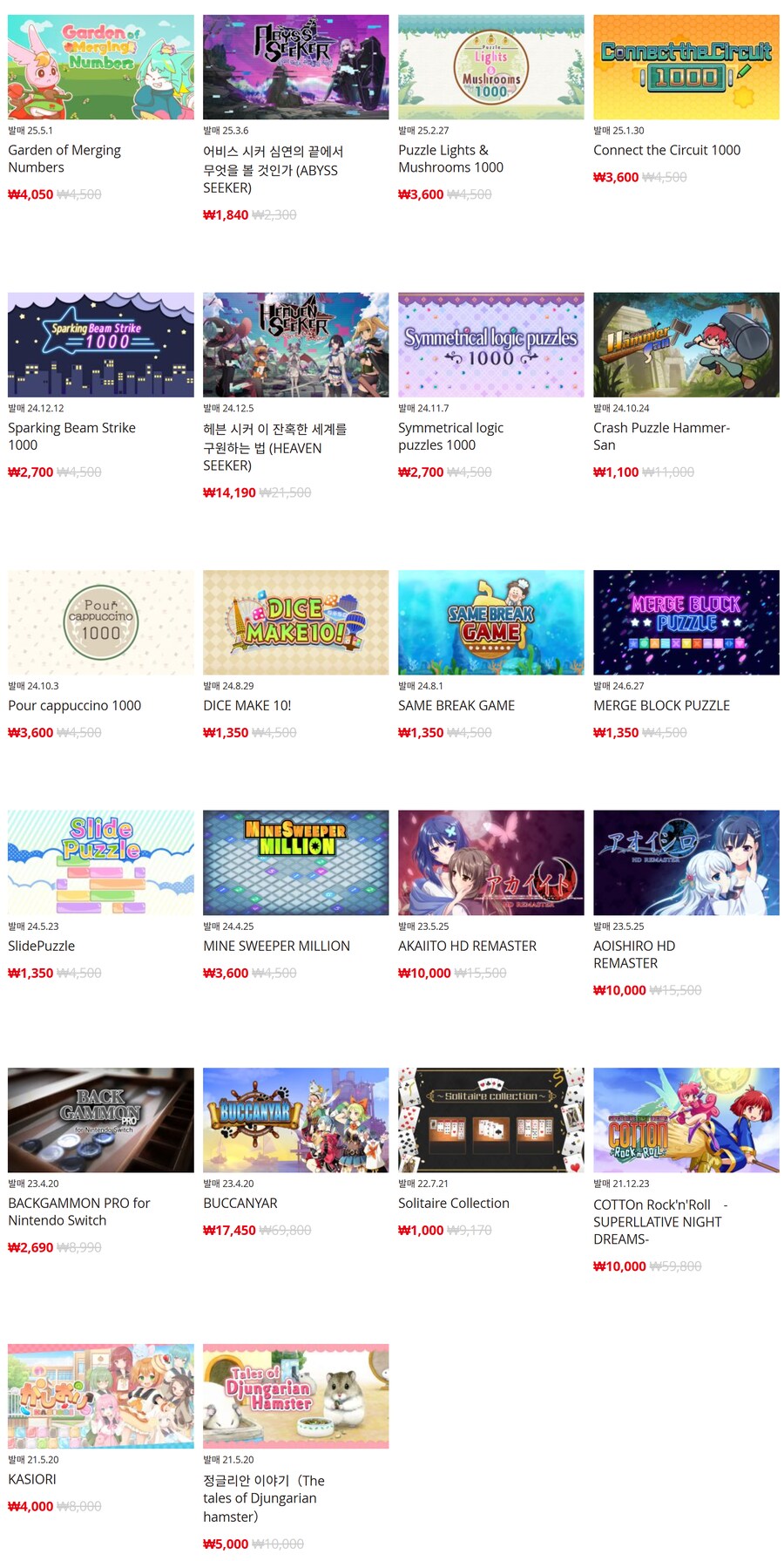View Pour cappuccino 1000

(100, 622)
